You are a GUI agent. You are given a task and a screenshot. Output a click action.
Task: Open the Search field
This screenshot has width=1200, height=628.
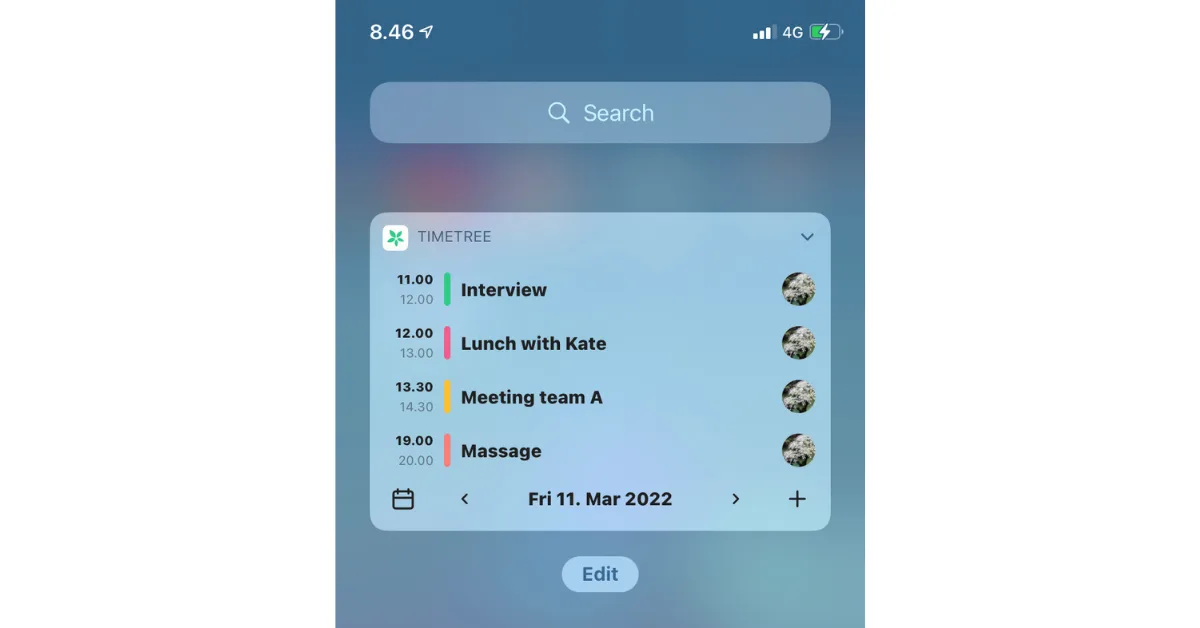(600, 113)
